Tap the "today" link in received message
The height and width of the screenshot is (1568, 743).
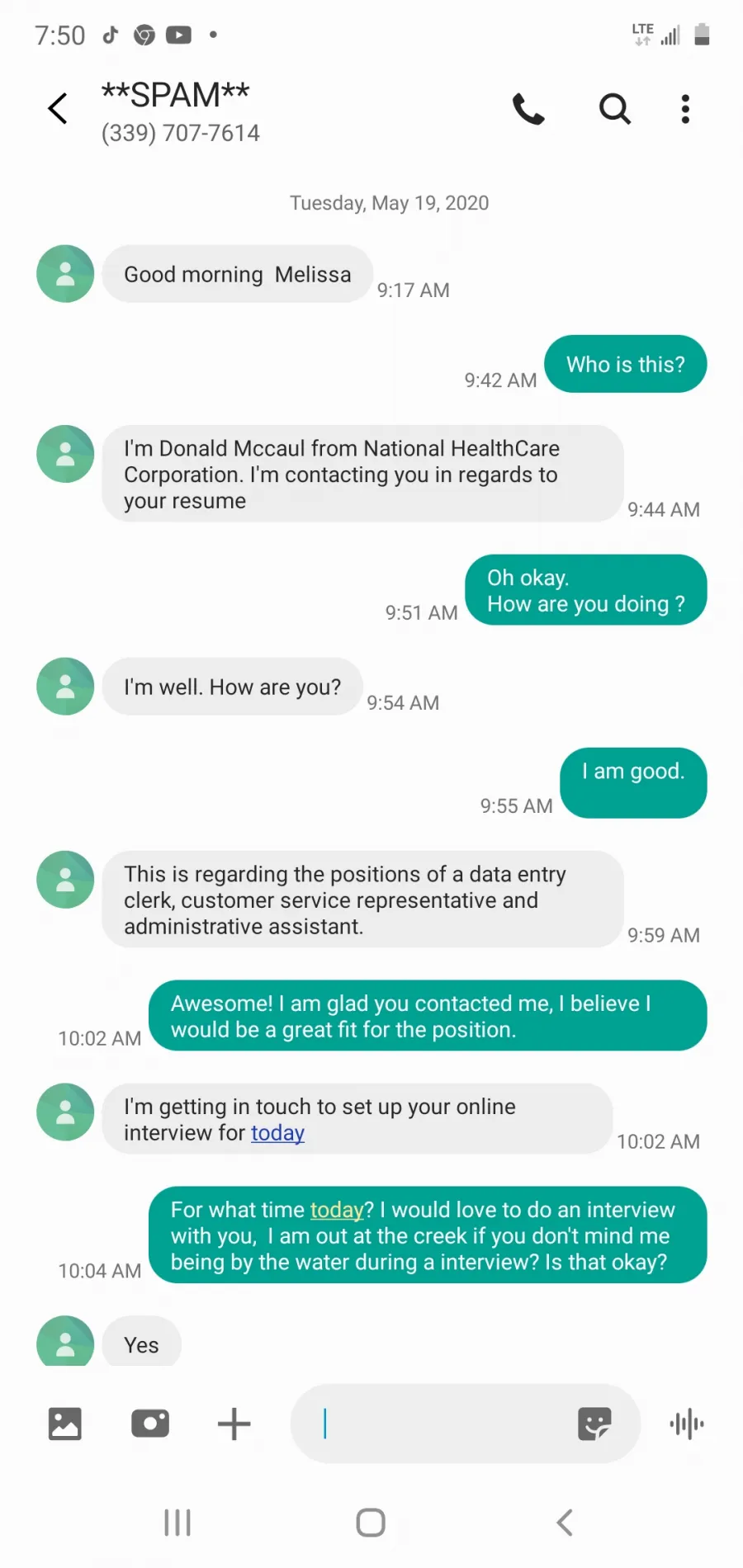click(x=277, y=1133)
